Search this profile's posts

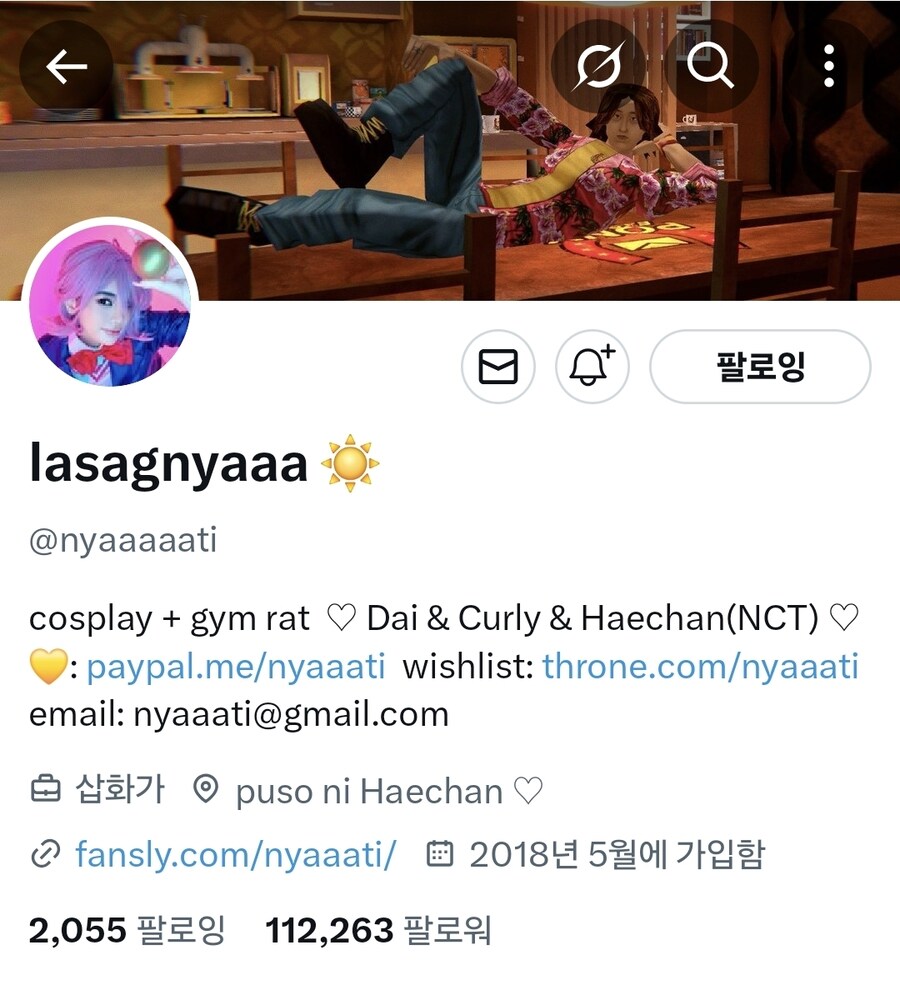(x=711, y=67)
